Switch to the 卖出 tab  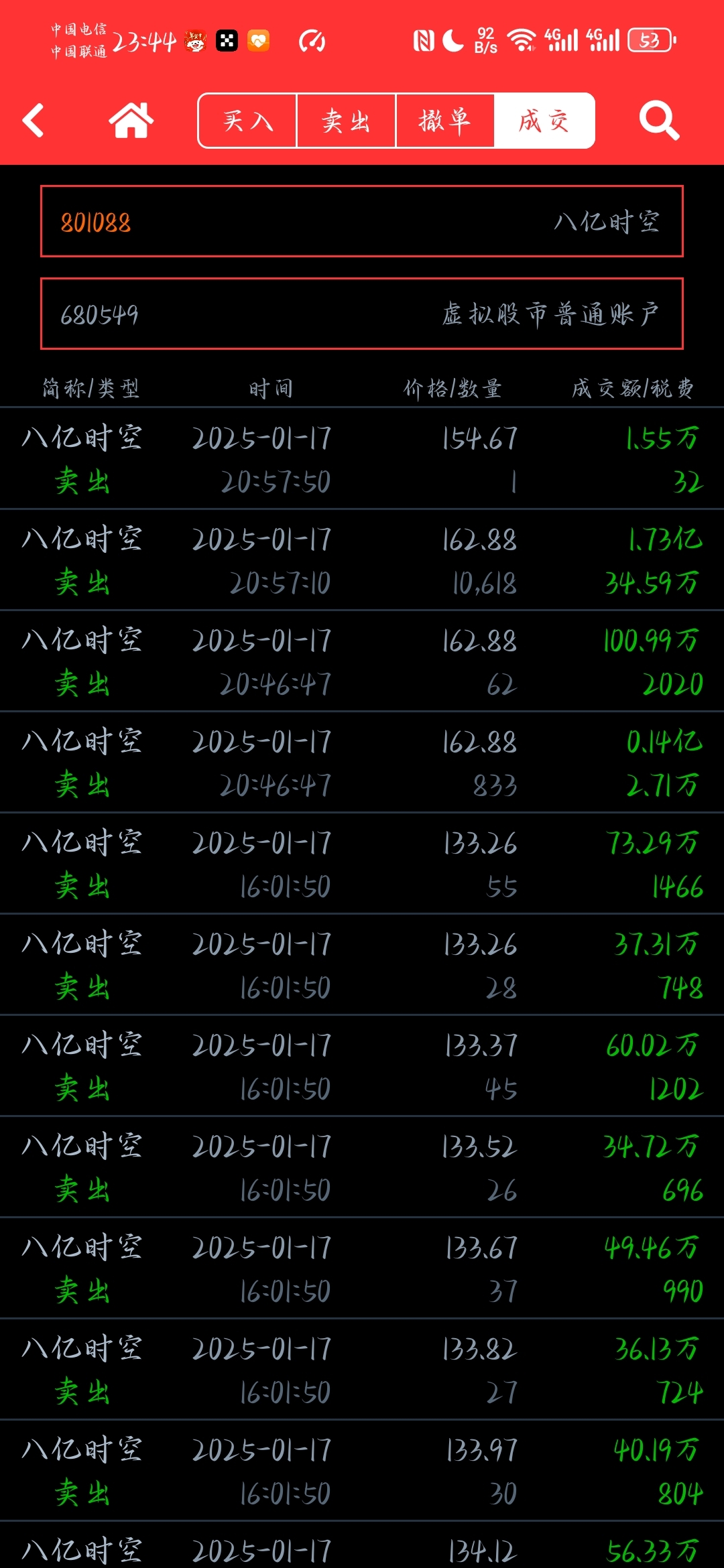pyautogui.click(x=346, y=121)
